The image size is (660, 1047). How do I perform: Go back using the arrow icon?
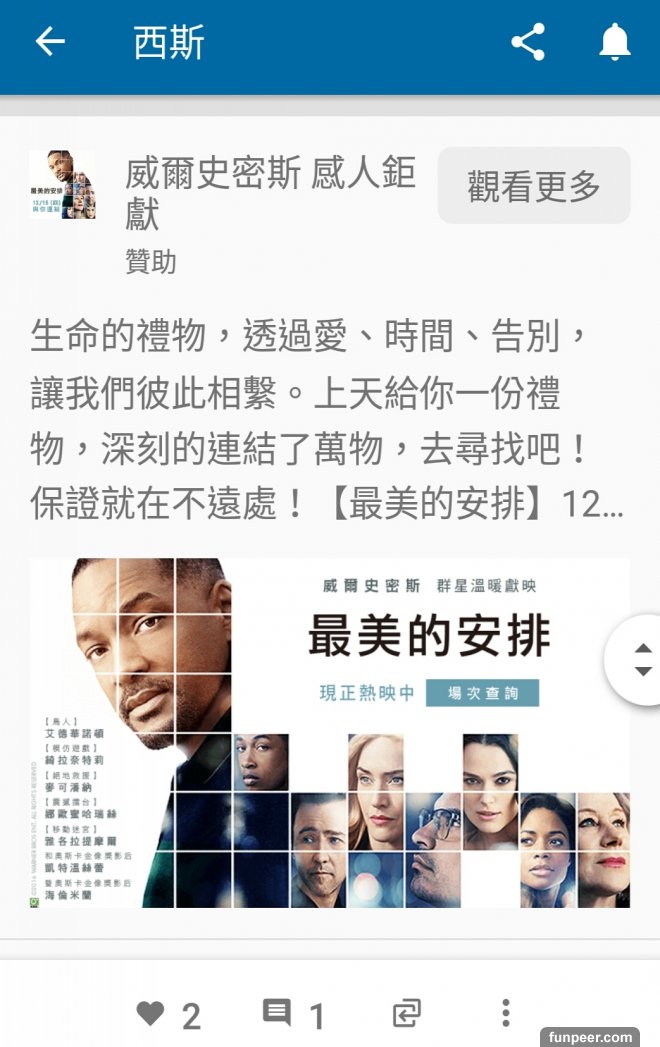coord(50,42)
